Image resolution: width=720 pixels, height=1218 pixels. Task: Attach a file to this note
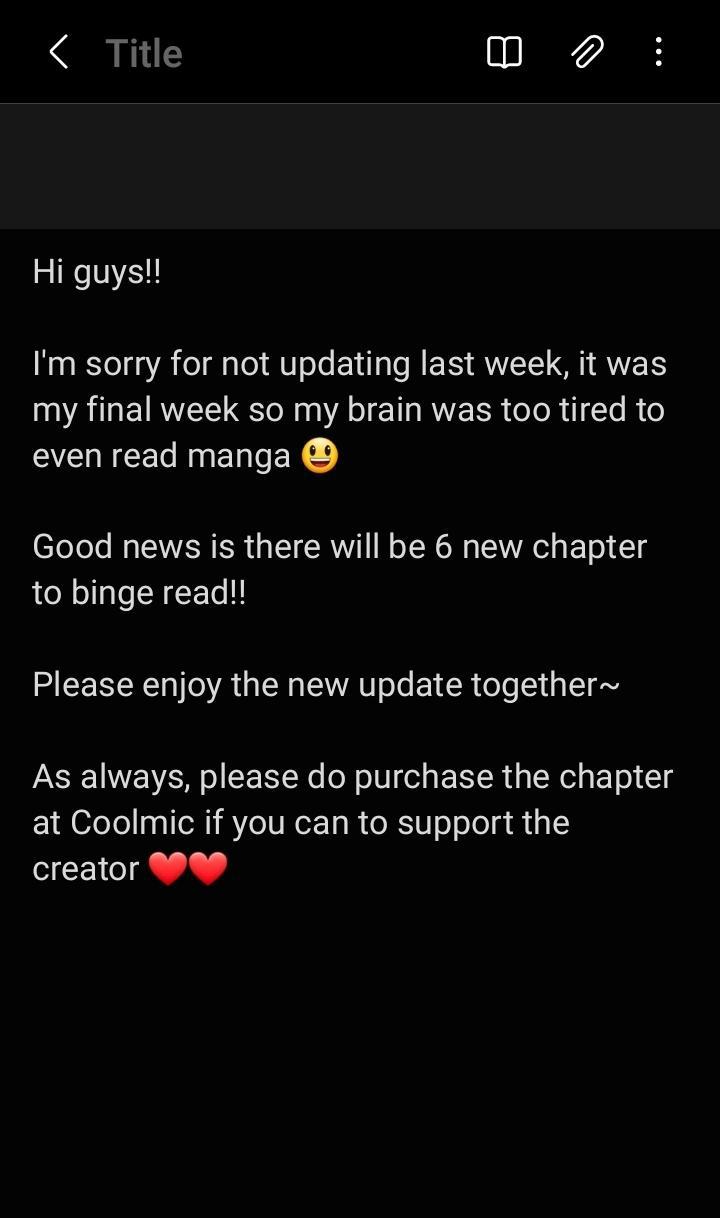click(x=587, y=52)
